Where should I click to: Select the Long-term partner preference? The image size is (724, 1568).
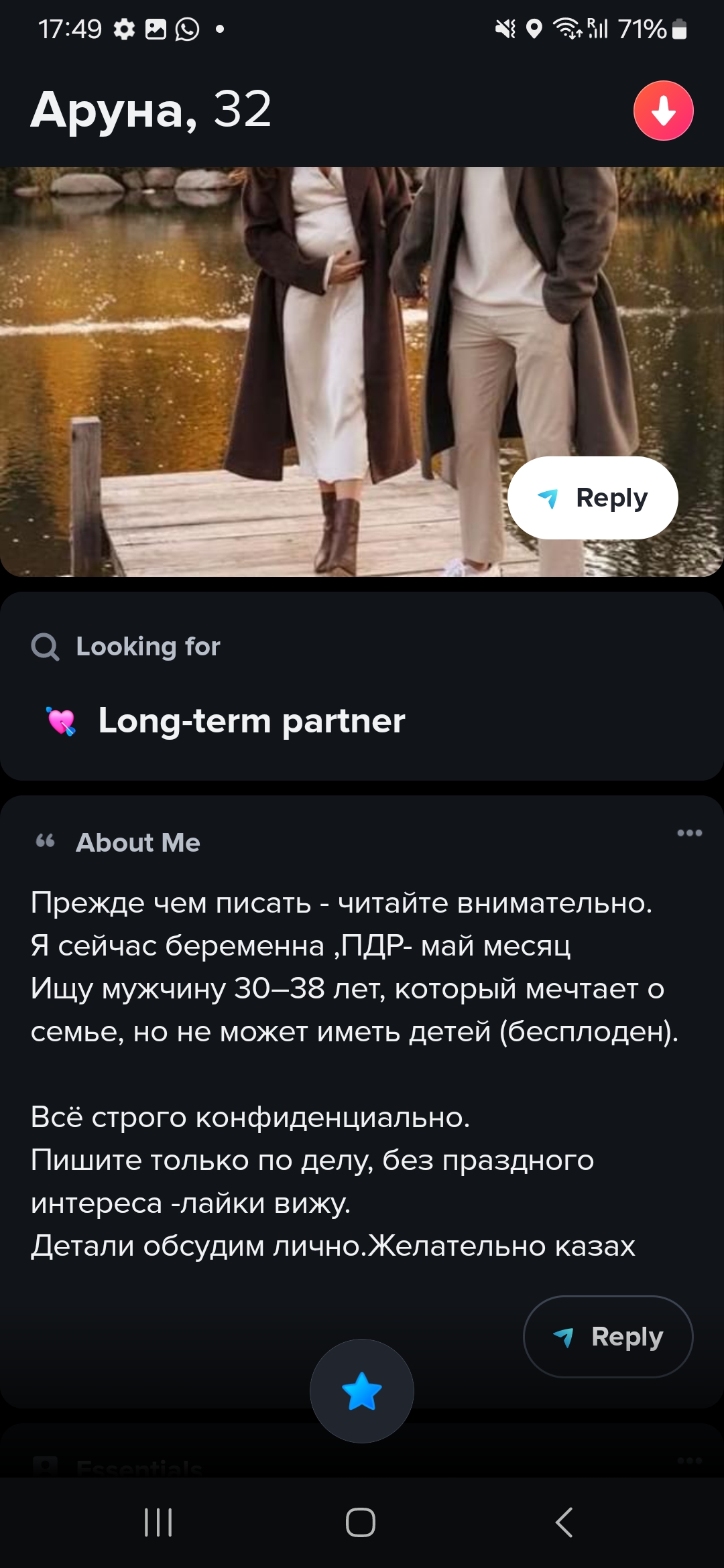click(x=251, y=721)
